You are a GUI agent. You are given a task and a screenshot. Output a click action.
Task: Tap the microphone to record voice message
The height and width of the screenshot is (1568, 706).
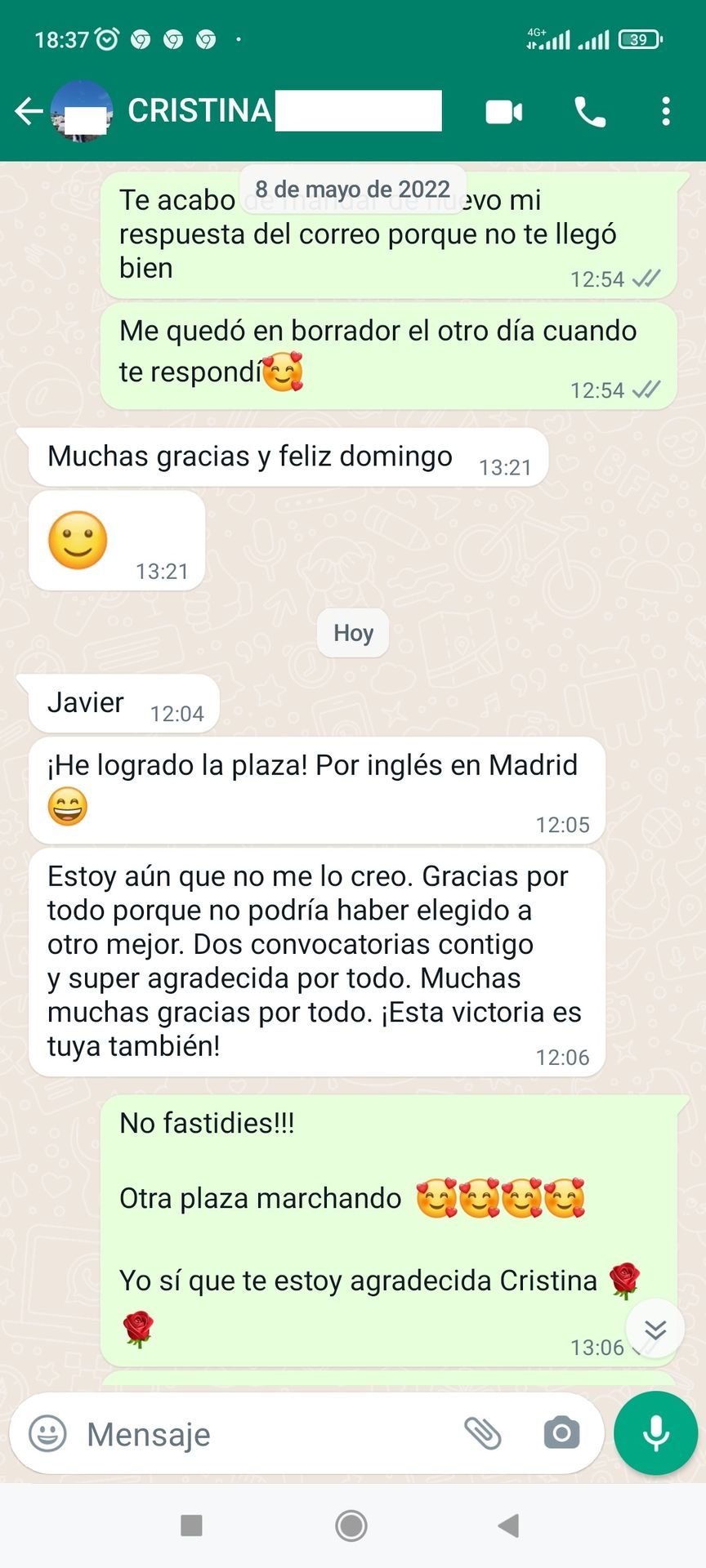click(655, 1433)
